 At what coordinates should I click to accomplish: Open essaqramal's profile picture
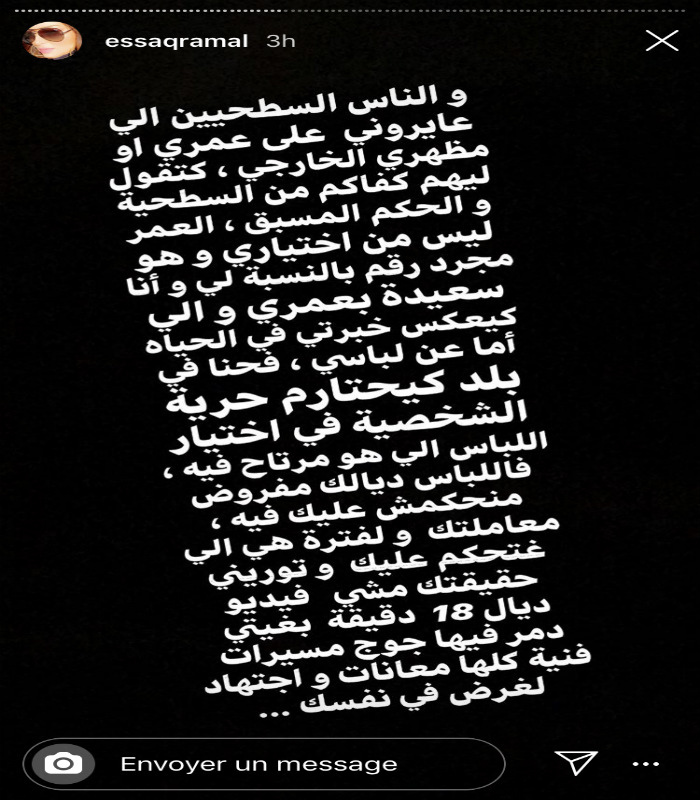pos(50,40)
